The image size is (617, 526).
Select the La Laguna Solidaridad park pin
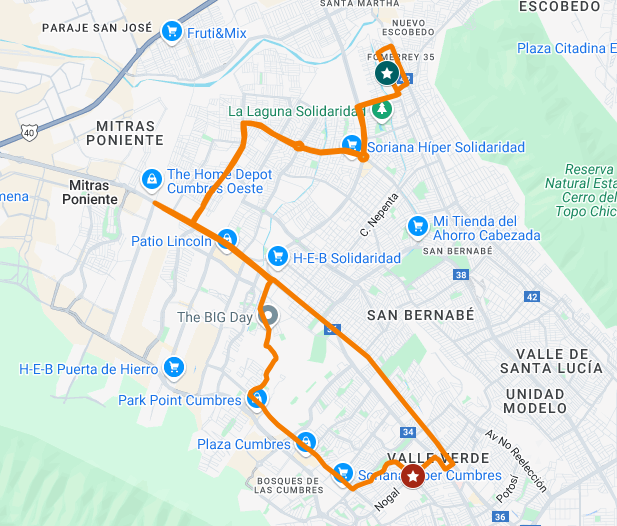click(380, 109)
